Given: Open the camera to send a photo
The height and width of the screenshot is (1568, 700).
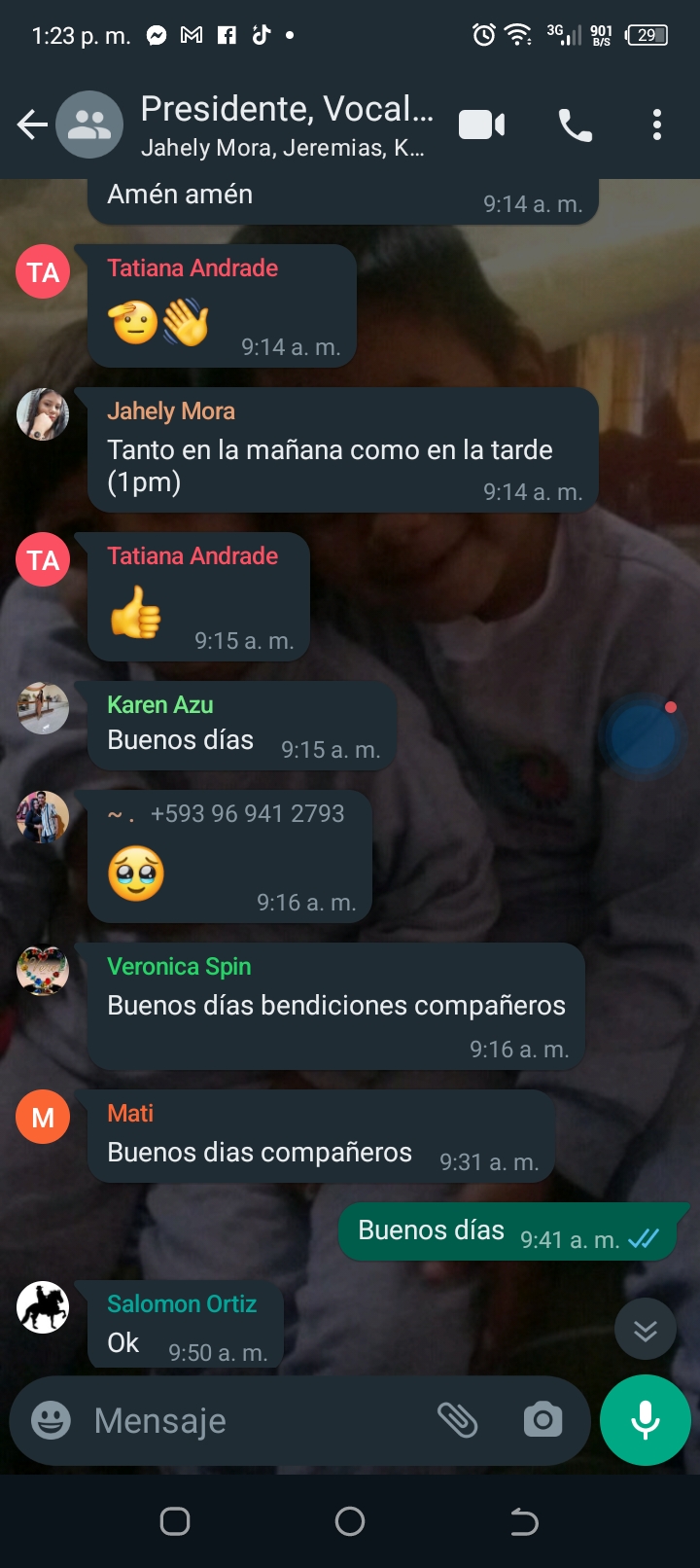Looking at the screenshot, I should (542, 1421).
